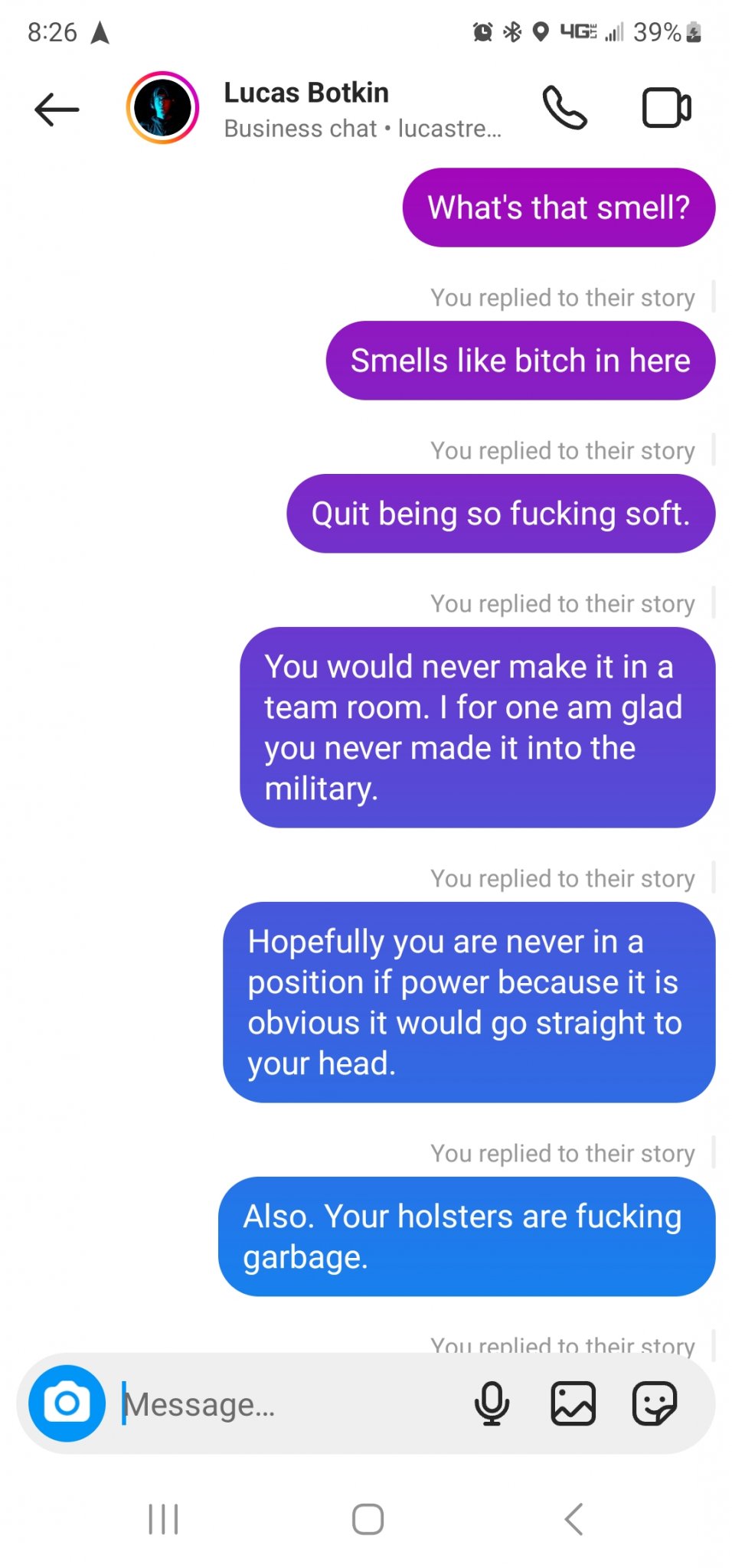732x1568 pixels.
Task: Tap the system home button
Action: tap(368, 1519)
